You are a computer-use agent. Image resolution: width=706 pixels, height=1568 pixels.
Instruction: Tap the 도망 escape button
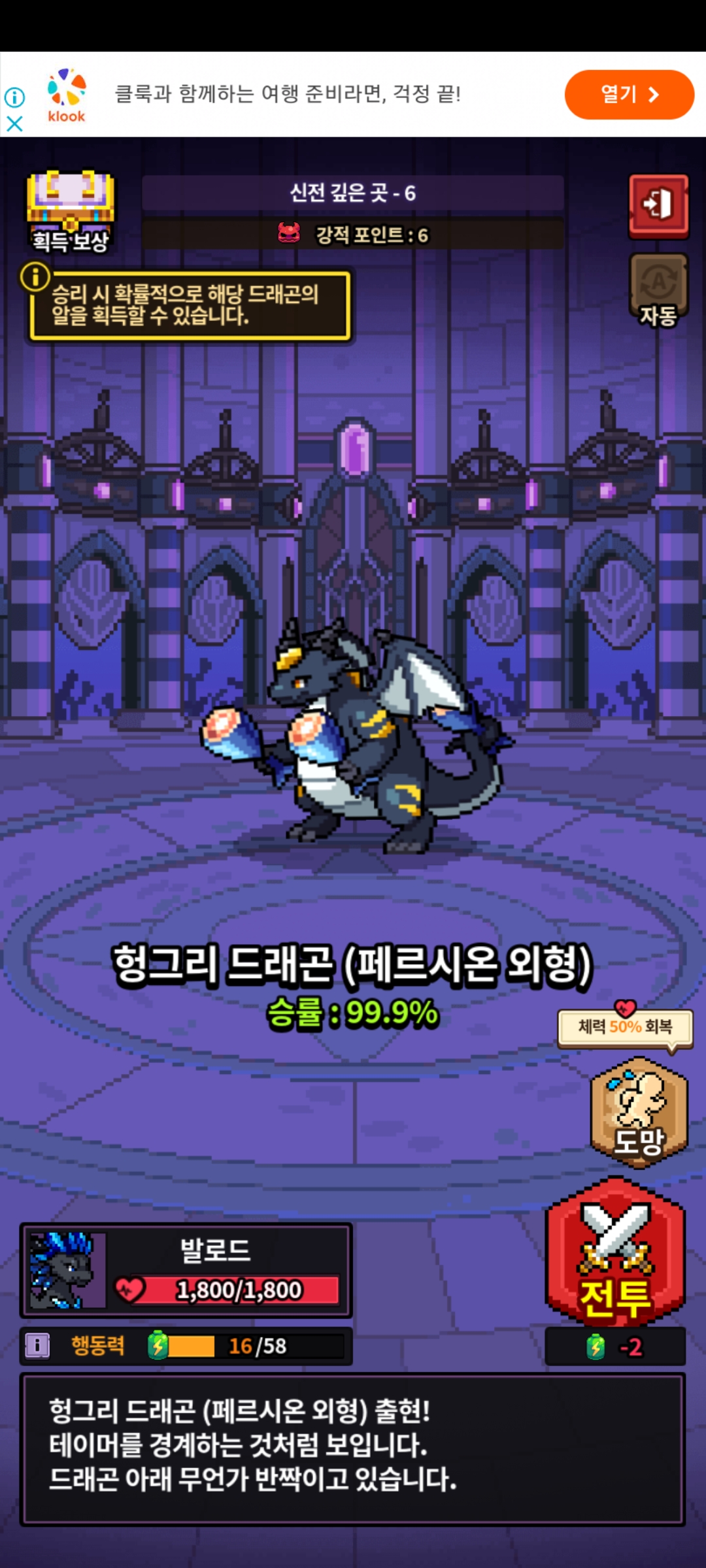639,1112
